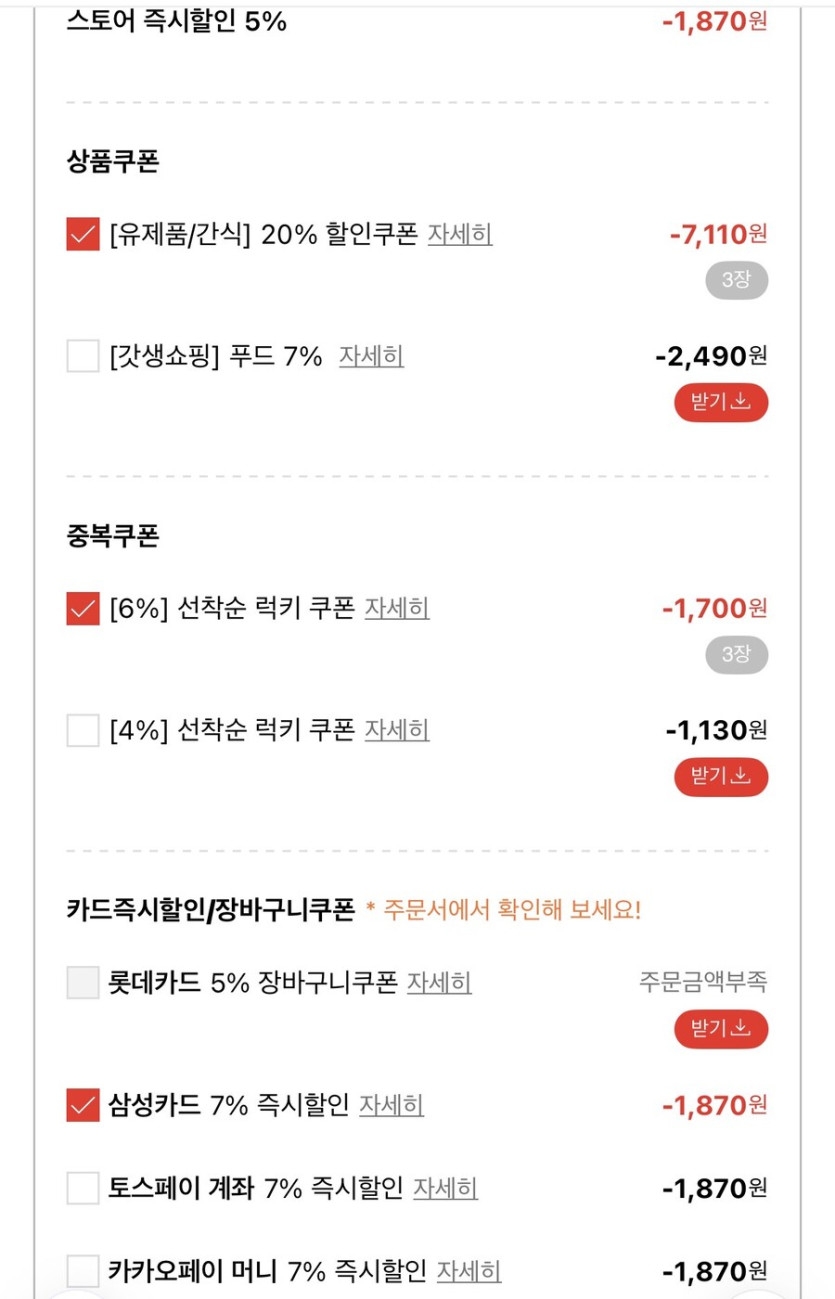Download the [4%] coupon via 받기 button

721,777
